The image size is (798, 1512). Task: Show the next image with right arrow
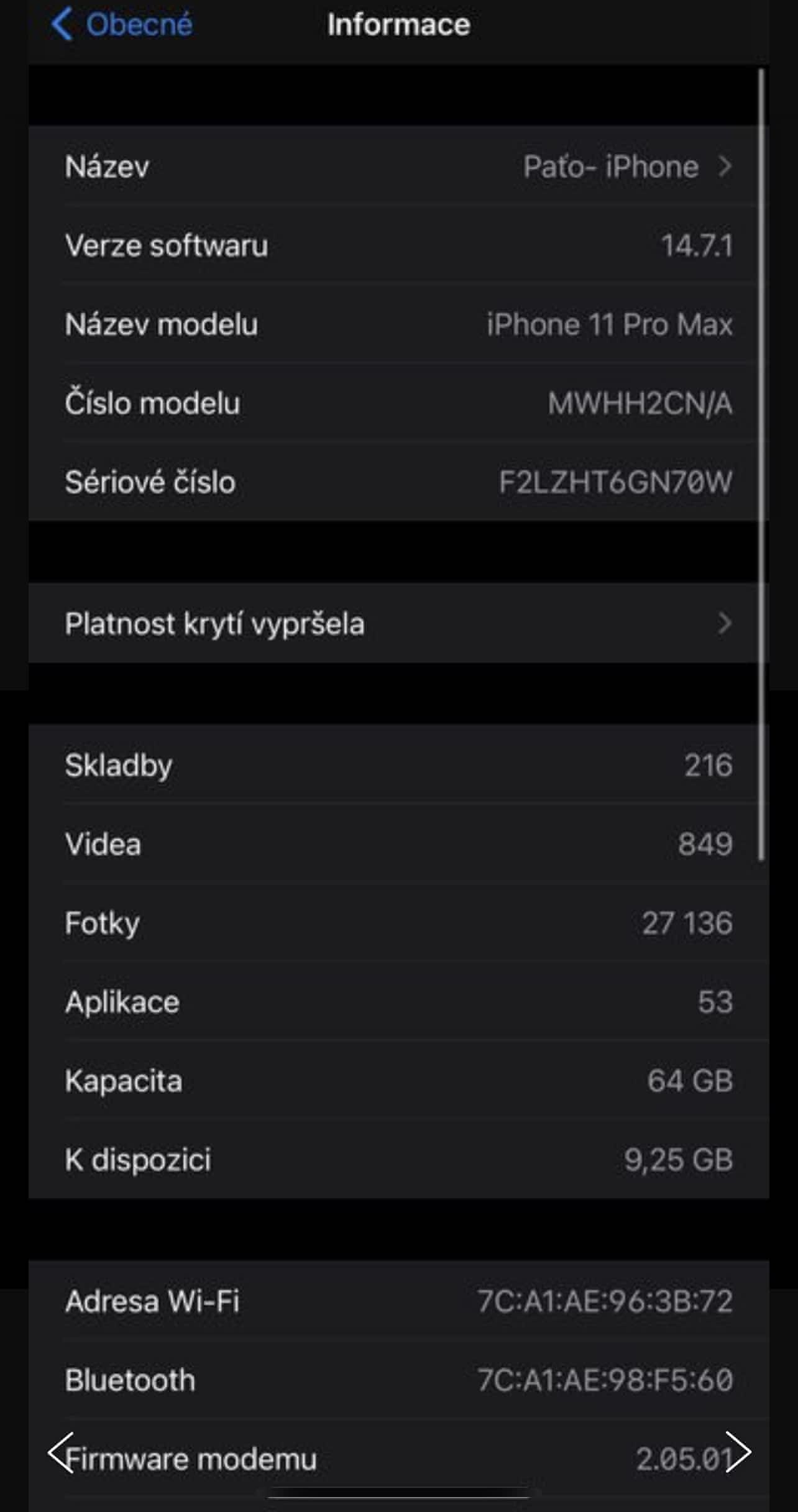[x=738, y=1452]
